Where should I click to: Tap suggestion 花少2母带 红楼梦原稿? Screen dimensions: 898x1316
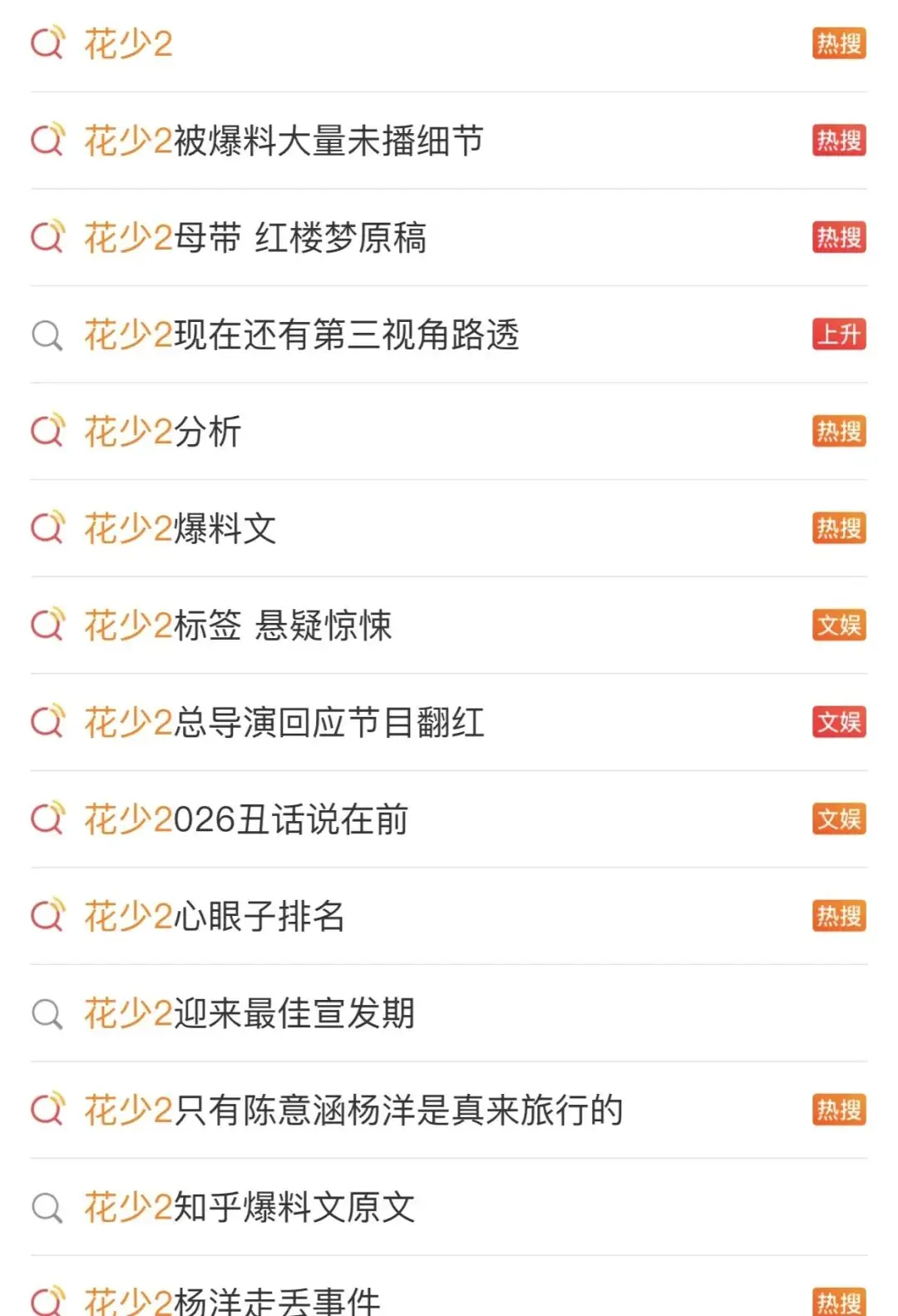coord(449,238)
